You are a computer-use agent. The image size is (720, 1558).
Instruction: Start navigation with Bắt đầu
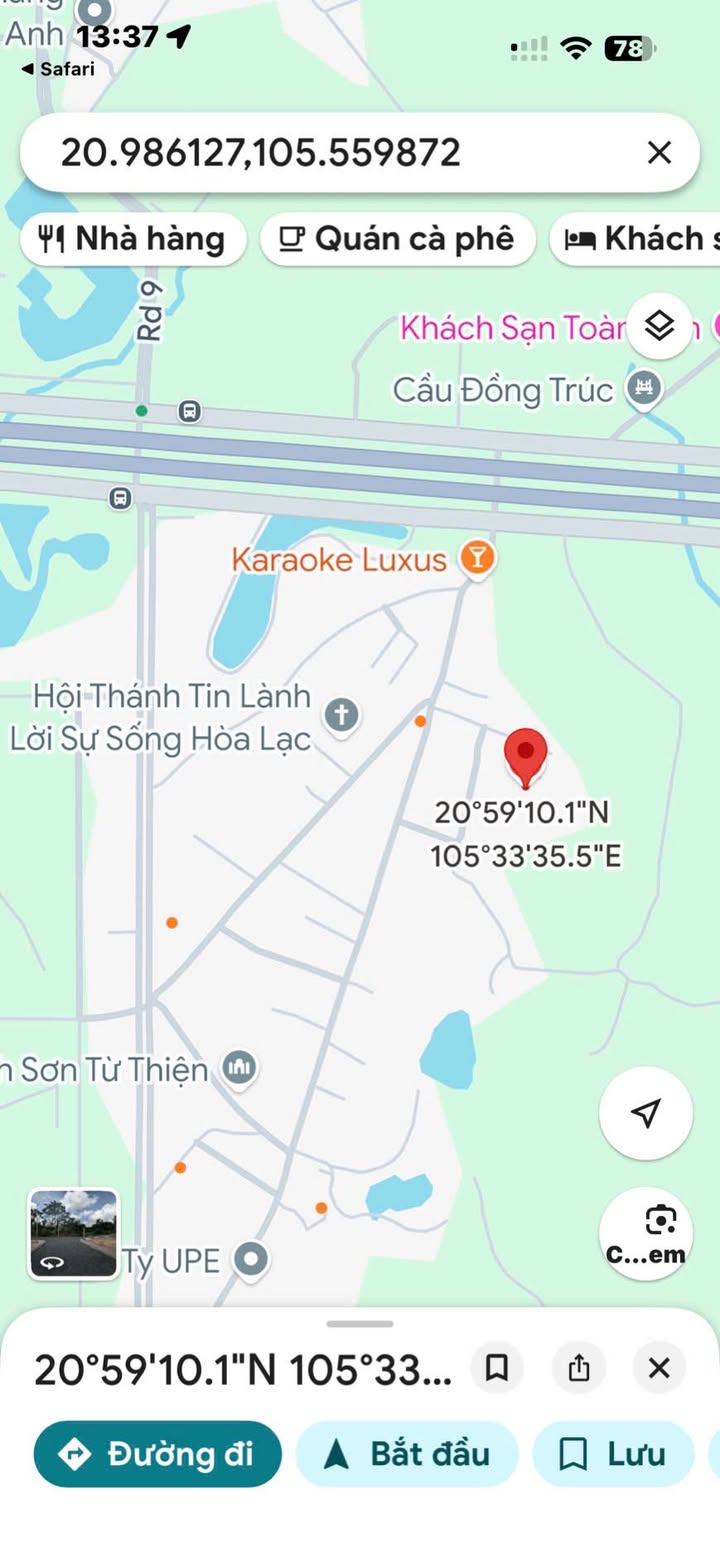coord(407,1453)
